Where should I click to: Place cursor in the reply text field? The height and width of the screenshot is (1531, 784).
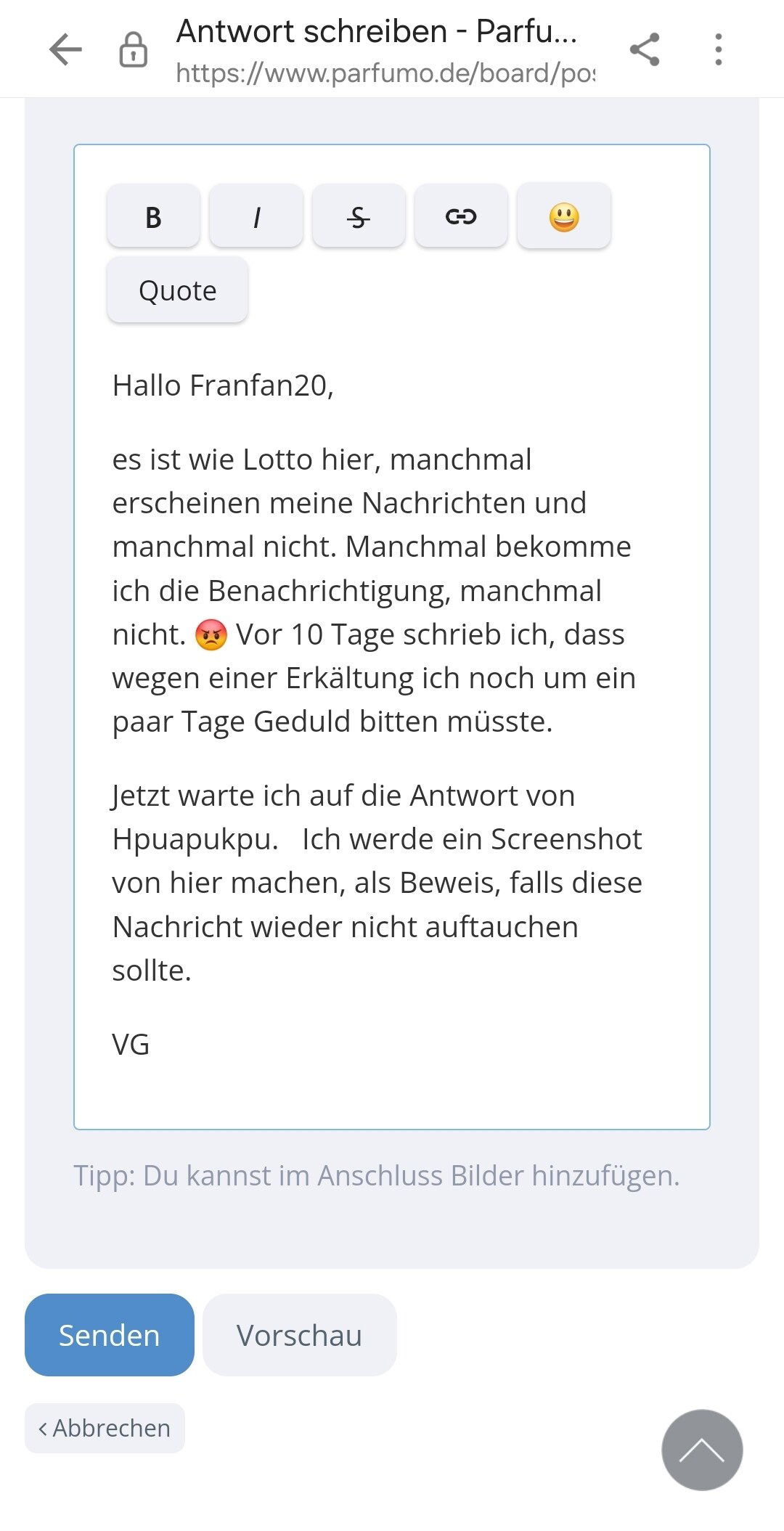pos(392,726)
